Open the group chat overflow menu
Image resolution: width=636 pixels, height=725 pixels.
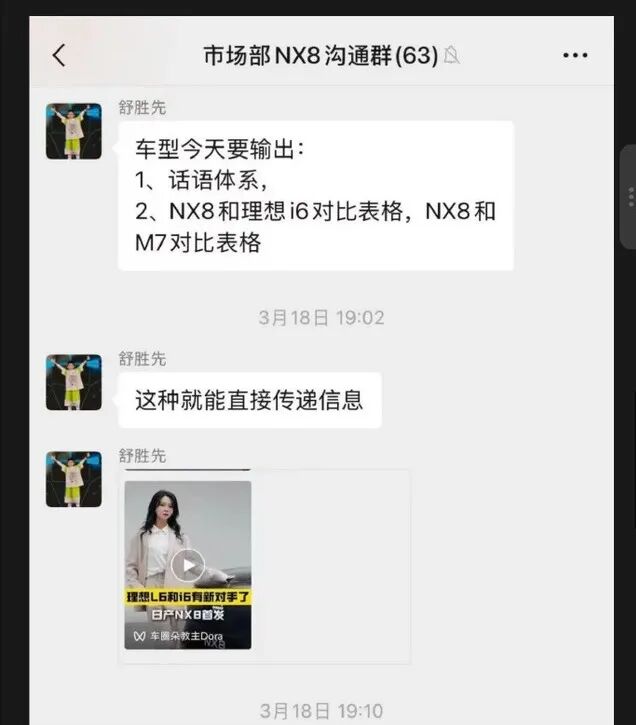575,56
